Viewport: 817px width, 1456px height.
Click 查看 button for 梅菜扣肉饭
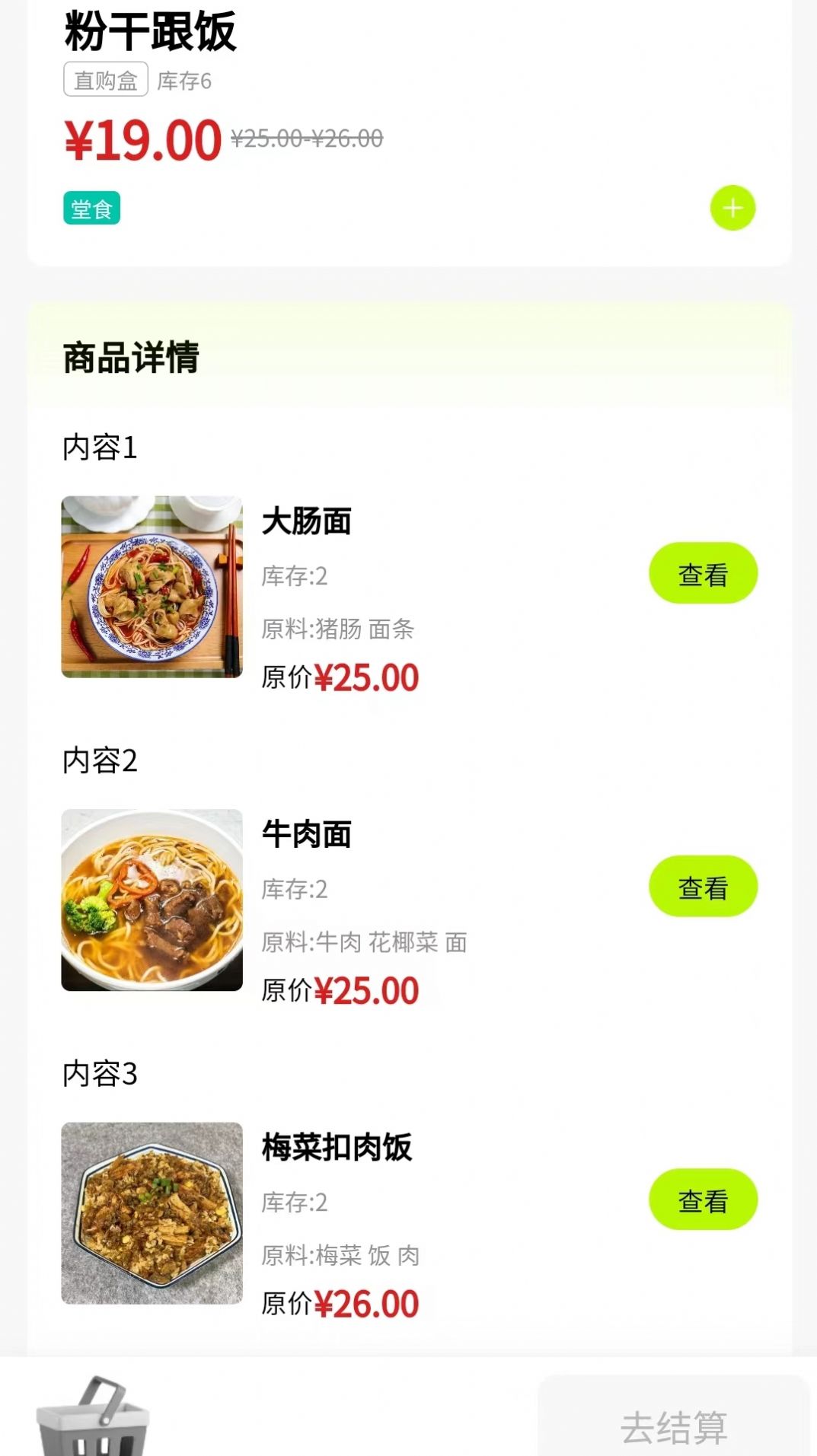coord(704,1200)
